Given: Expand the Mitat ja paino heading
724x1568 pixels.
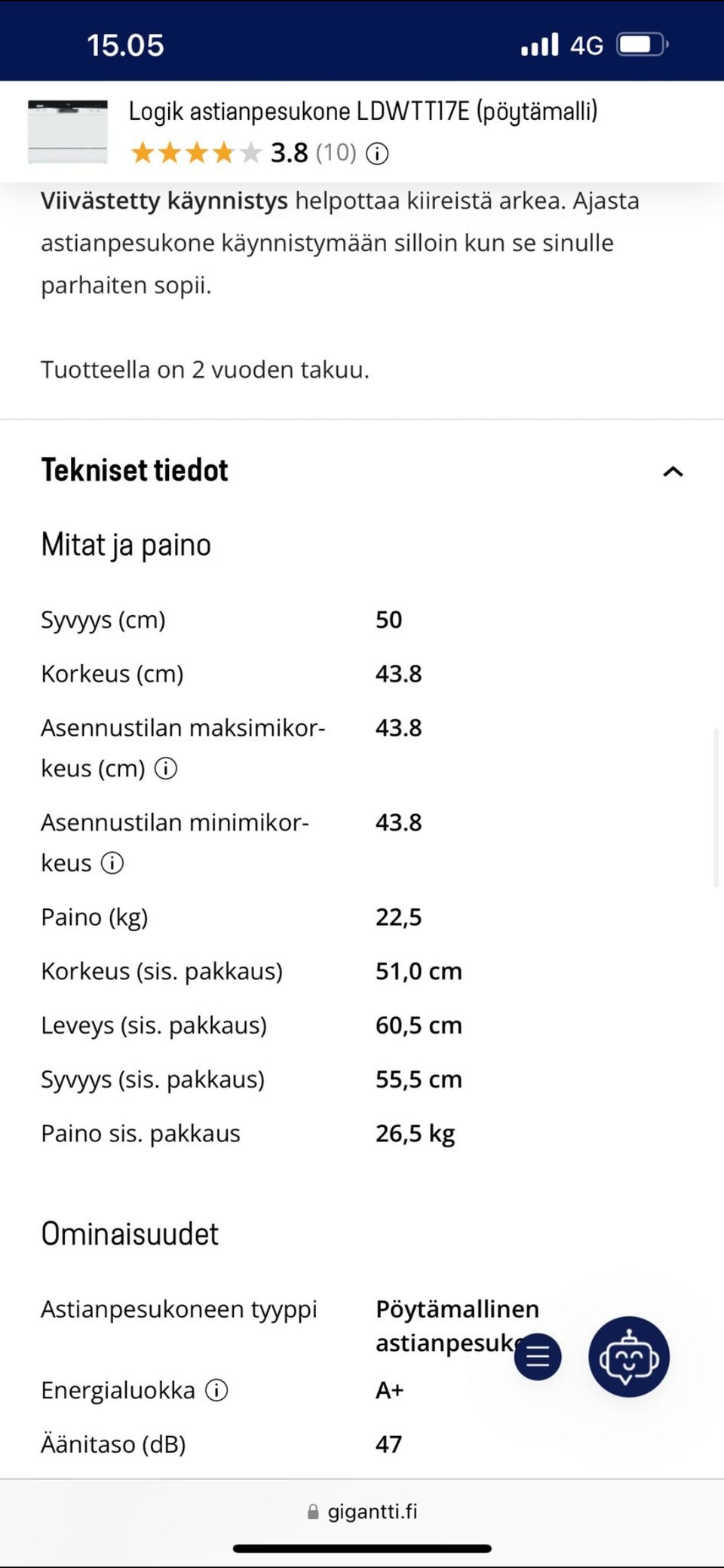Looking at the screenshot, I should (125, 544).
